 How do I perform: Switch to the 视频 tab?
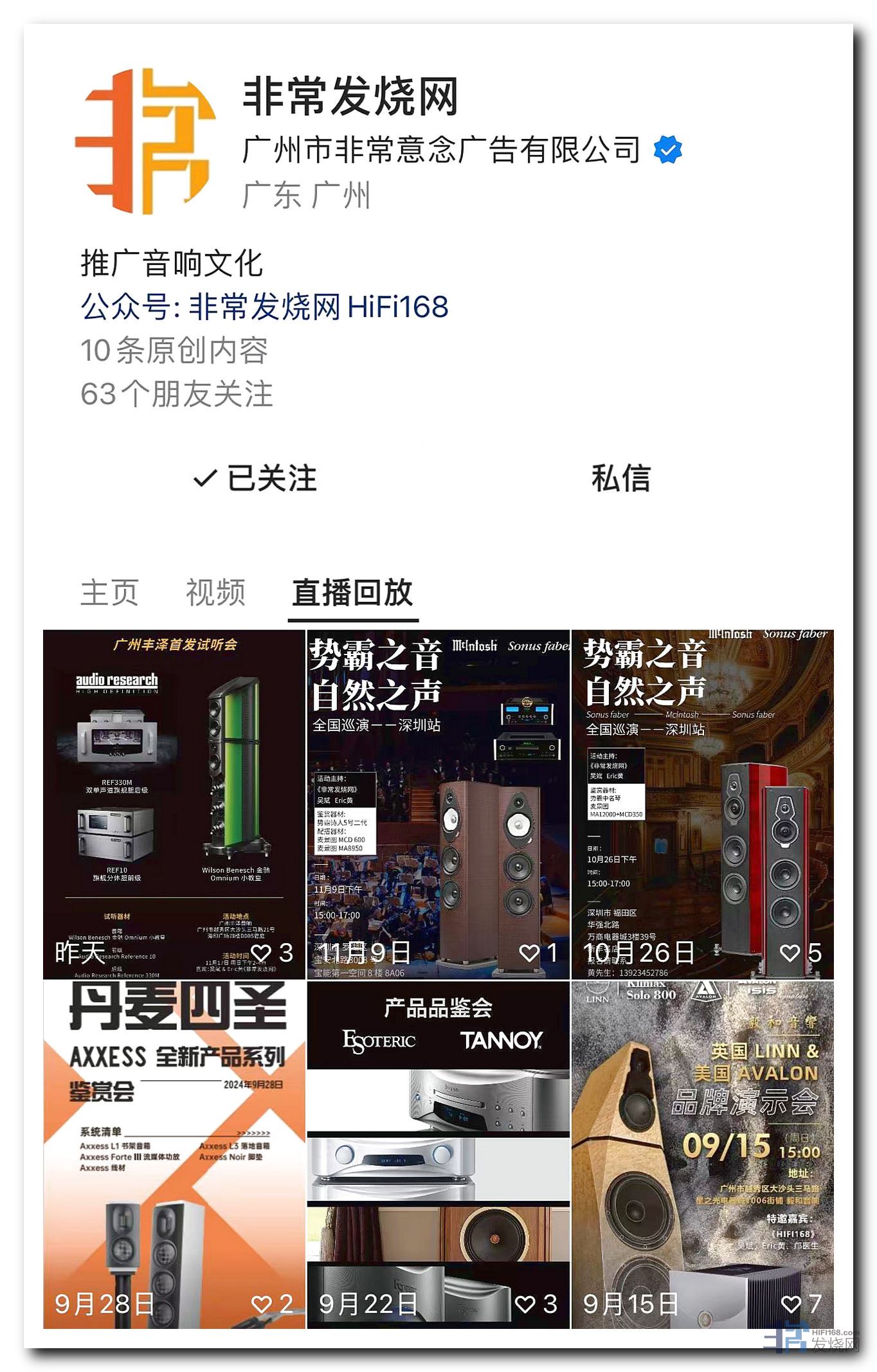[x=215, y=592]
